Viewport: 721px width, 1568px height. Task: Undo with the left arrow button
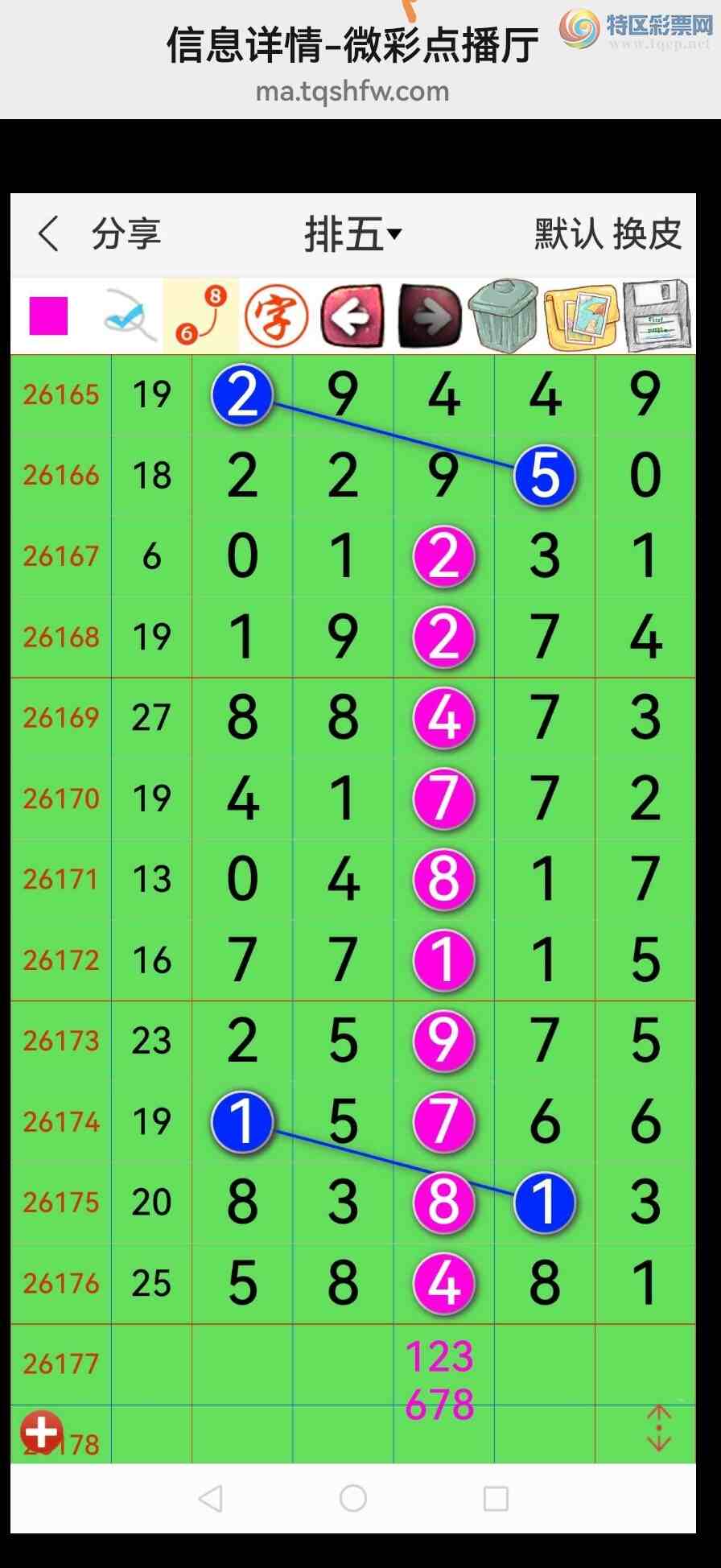pos(352,316)
